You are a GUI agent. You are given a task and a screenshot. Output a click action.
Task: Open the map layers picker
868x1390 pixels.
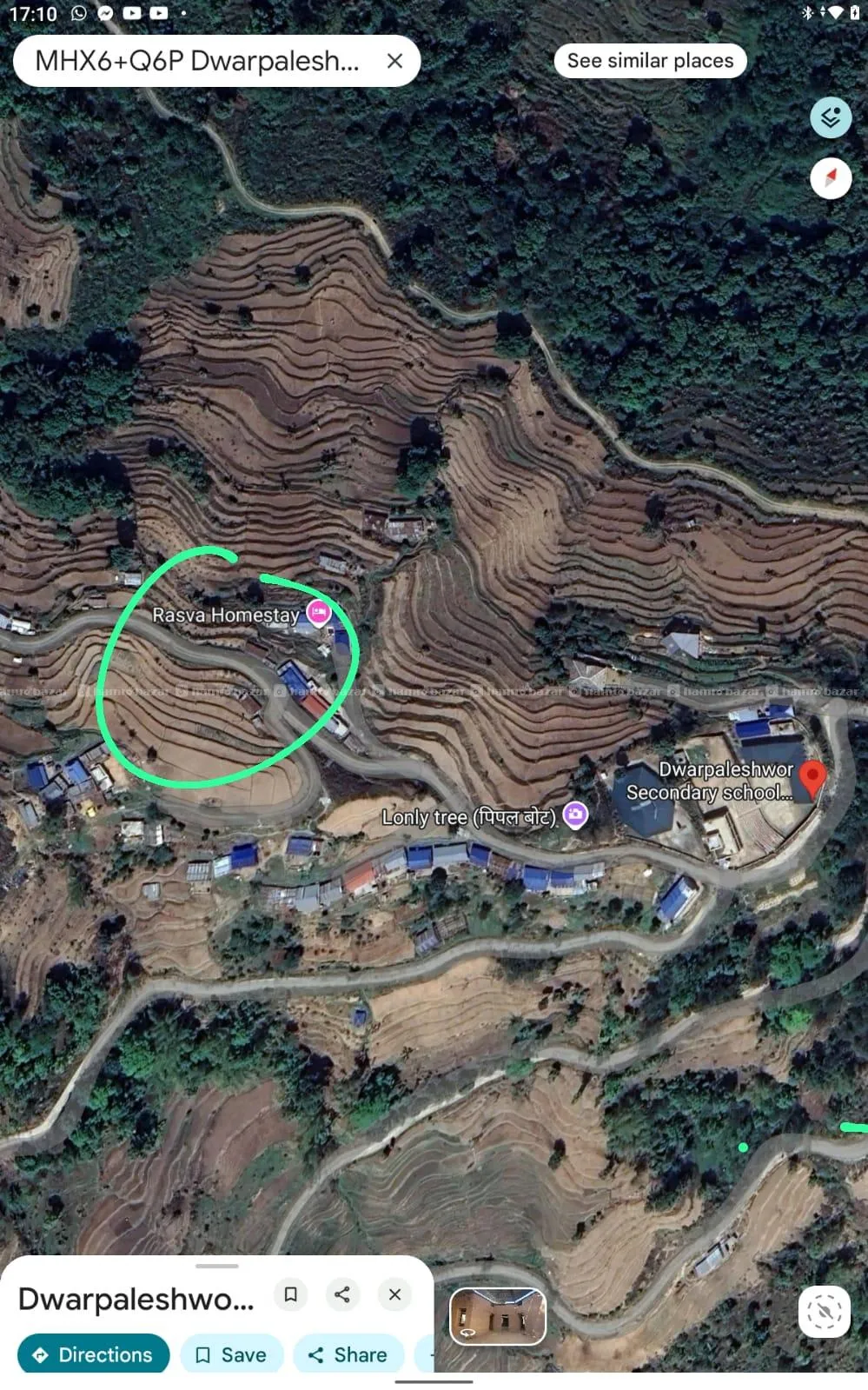(831, 116)
